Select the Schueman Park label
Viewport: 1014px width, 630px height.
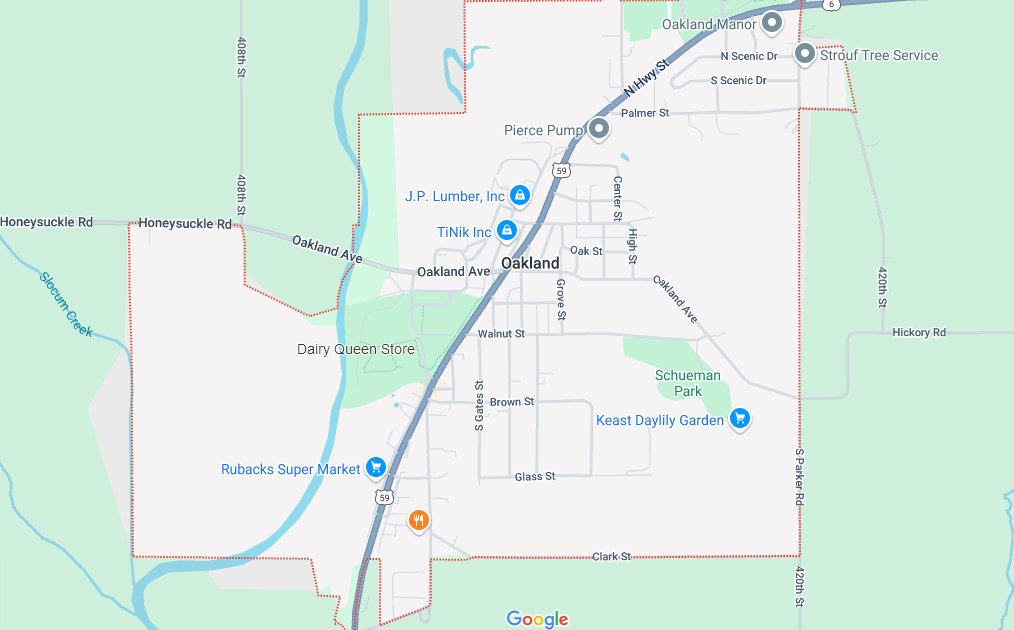679,383
